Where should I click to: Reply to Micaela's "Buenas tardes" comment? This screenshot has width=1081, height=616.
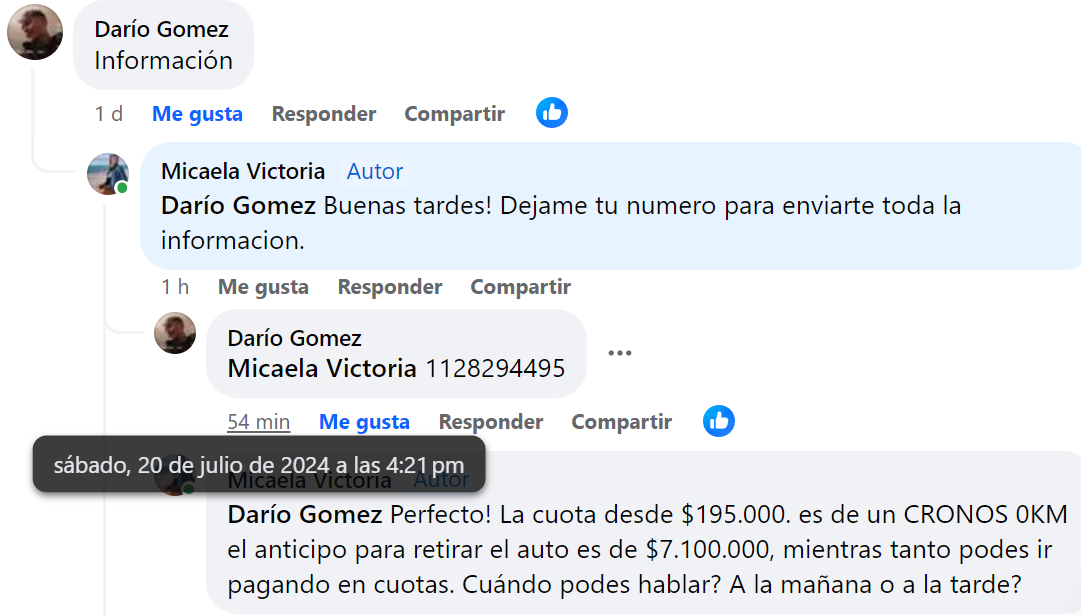pyautogui.click(x=389, y=287)
